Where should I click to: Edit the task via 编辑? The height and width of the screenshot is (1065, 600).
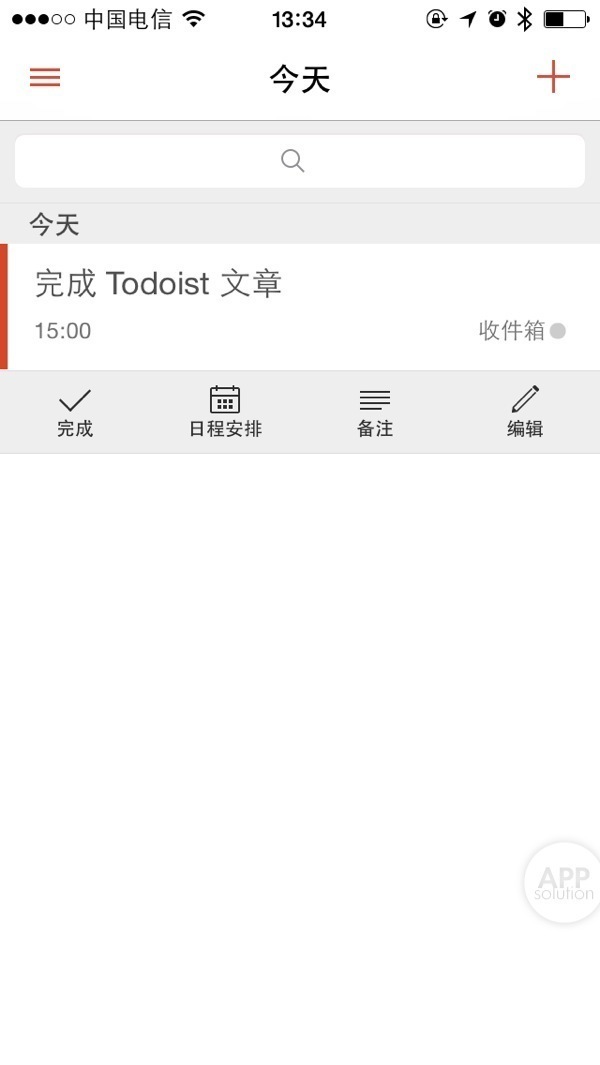click(525, 412)
